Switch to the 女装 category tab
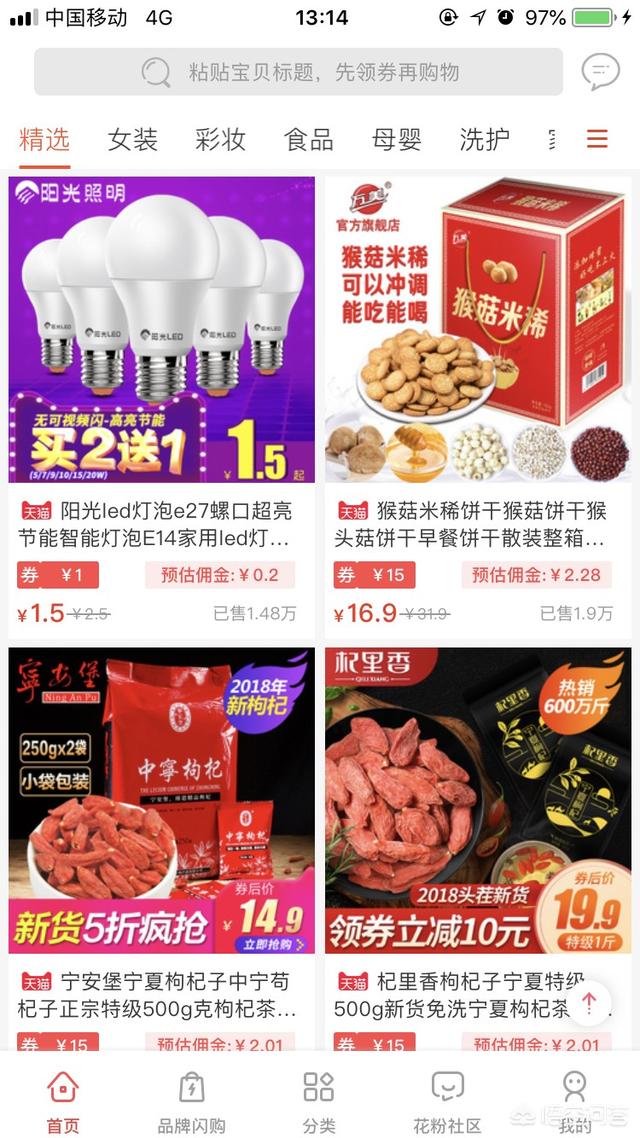 132,139
